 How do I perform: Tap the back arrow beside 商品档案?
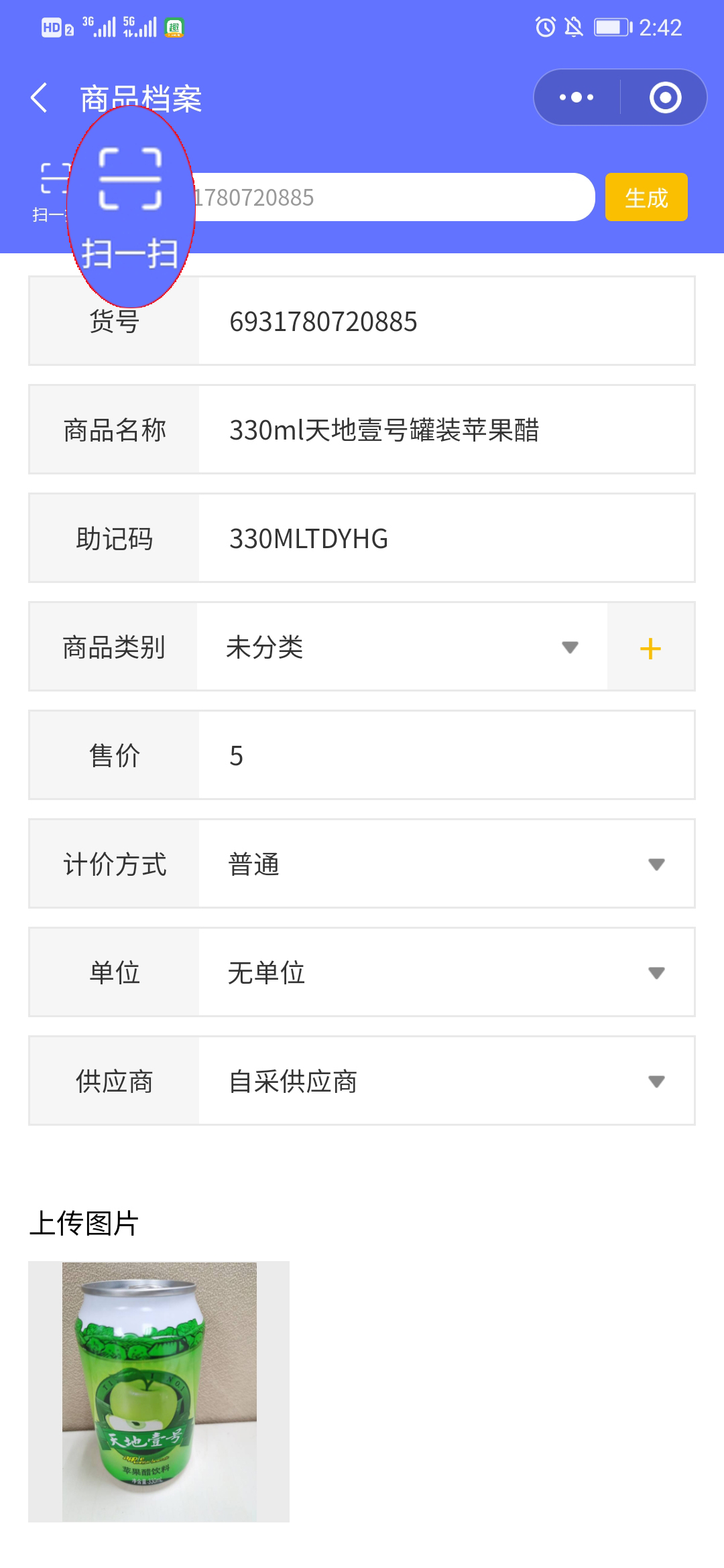click(38, 98)
